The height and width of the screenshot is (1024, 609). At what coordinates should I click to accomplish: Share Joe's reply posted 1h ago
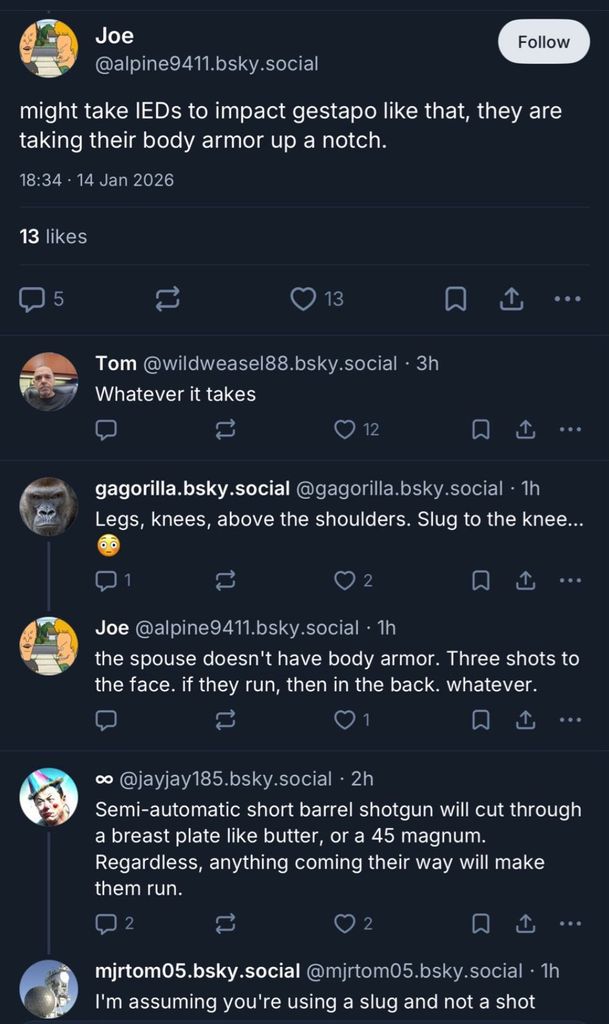click(525, 719)
